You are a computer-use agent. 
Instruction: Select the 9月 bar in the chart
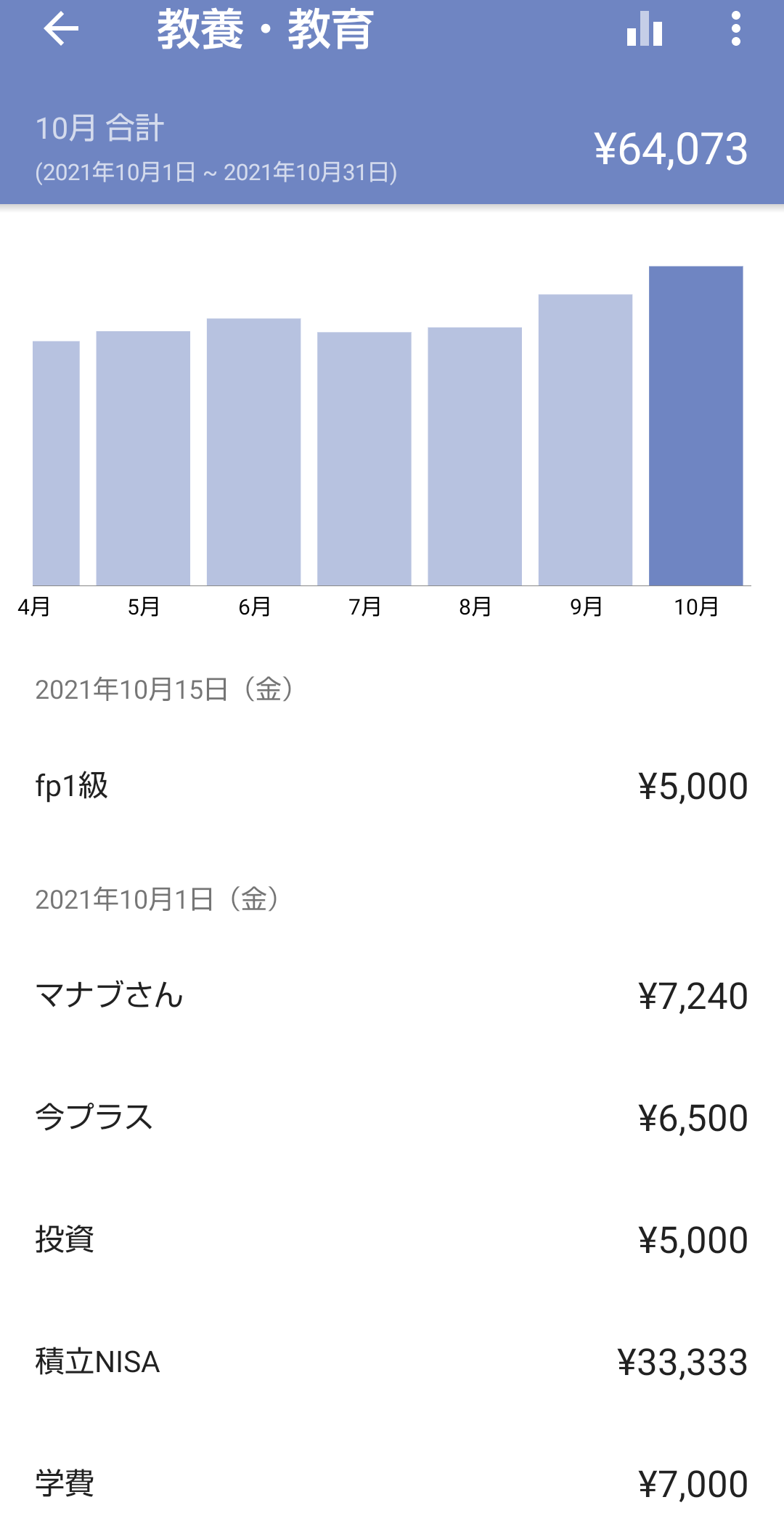[585, 440]
